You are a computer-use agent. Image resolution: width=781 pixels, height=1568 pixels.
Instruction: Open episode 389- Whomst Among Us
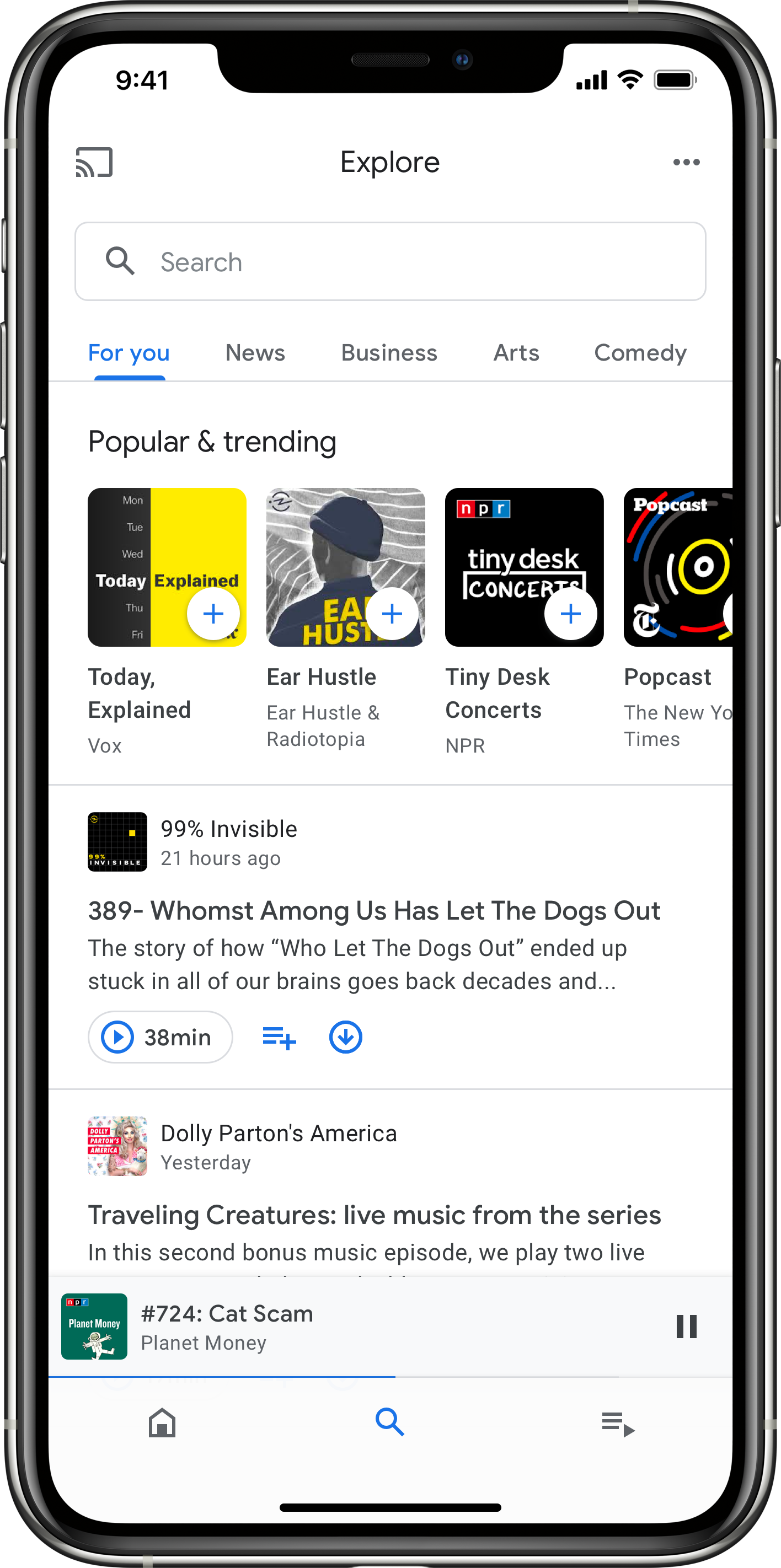[374, 911]
